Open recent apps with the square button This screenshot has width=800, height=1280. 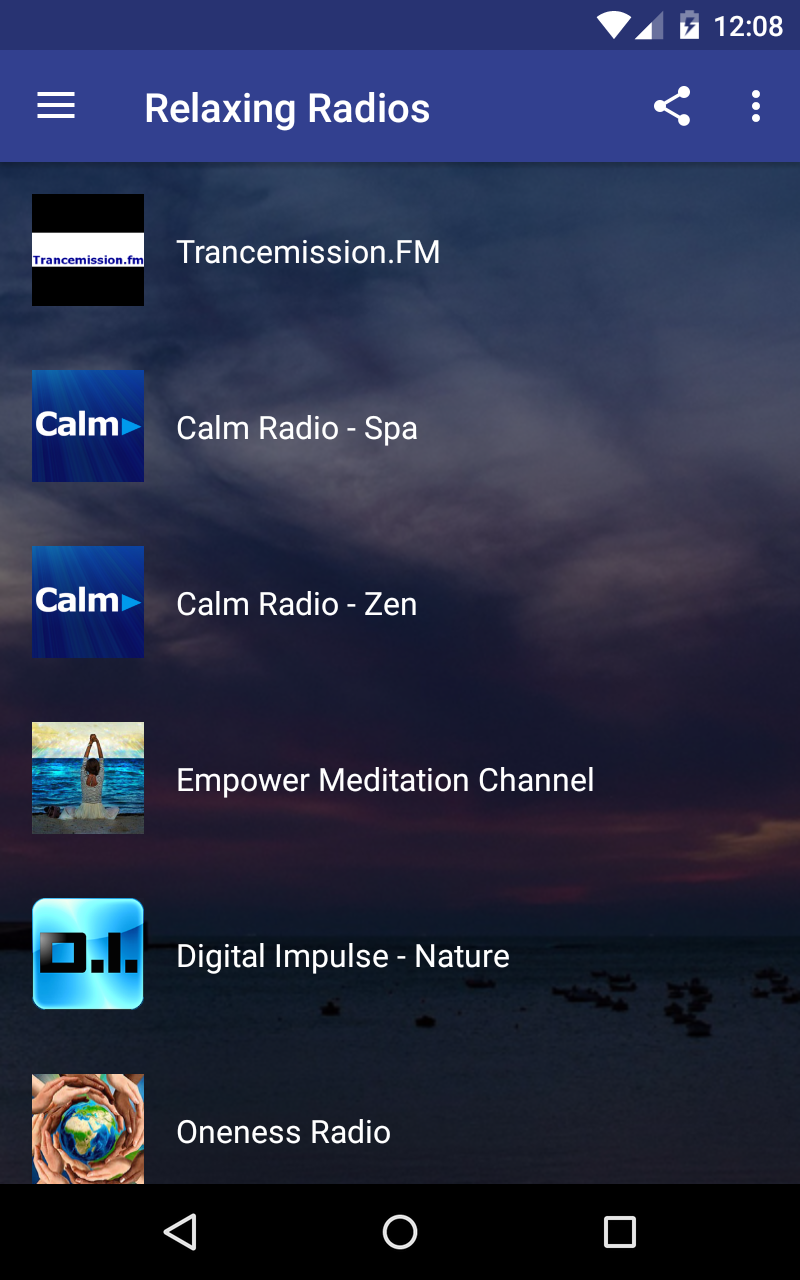tap(619, 1231)
